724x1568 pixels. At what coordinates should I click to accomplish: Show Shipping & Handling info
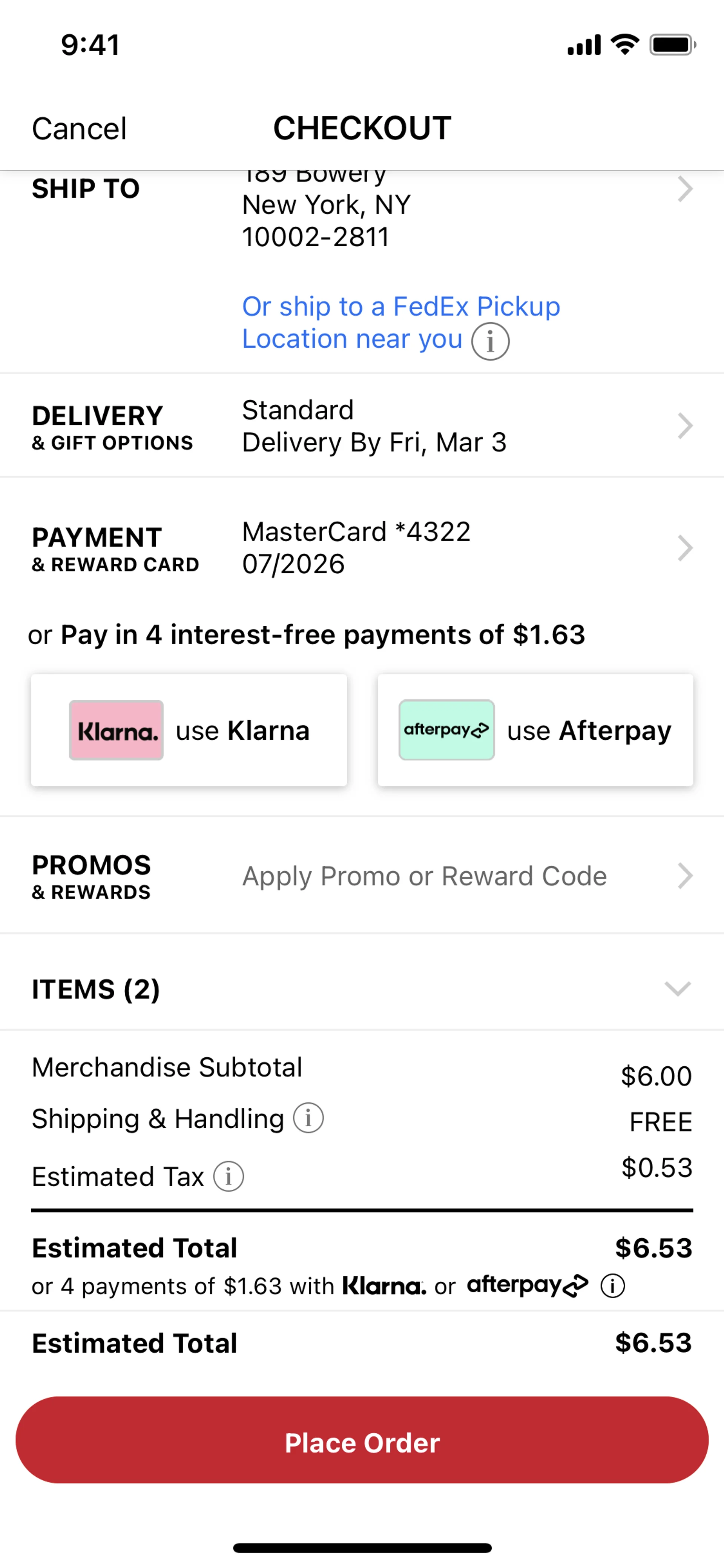[308, 1118]
